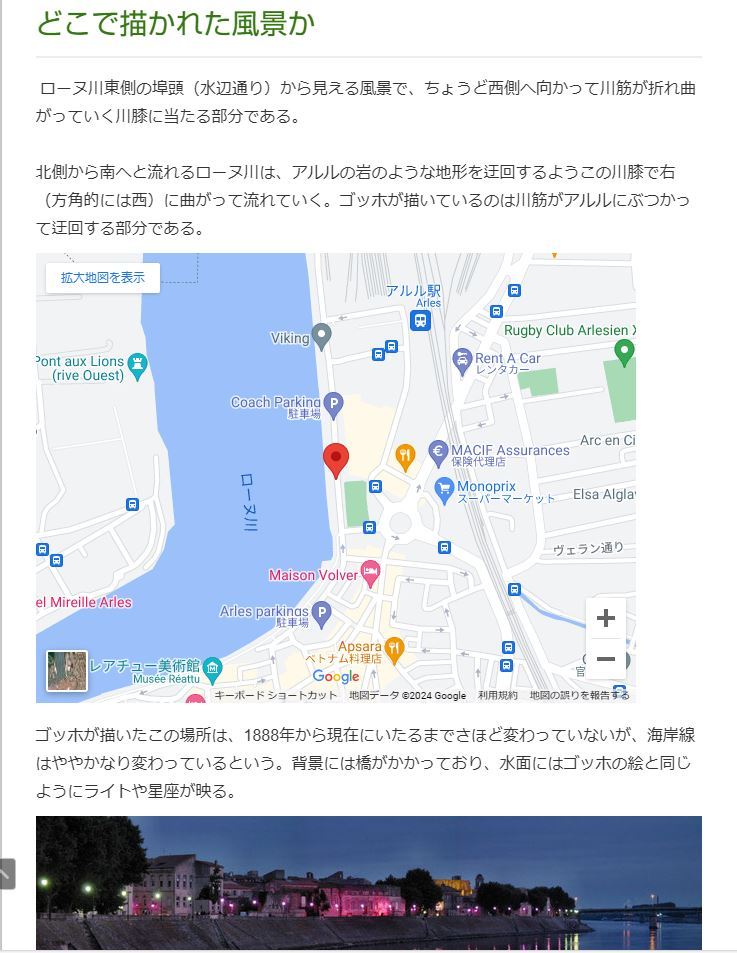
Task: Open the map terms of use link
Action: pos(497,695)
